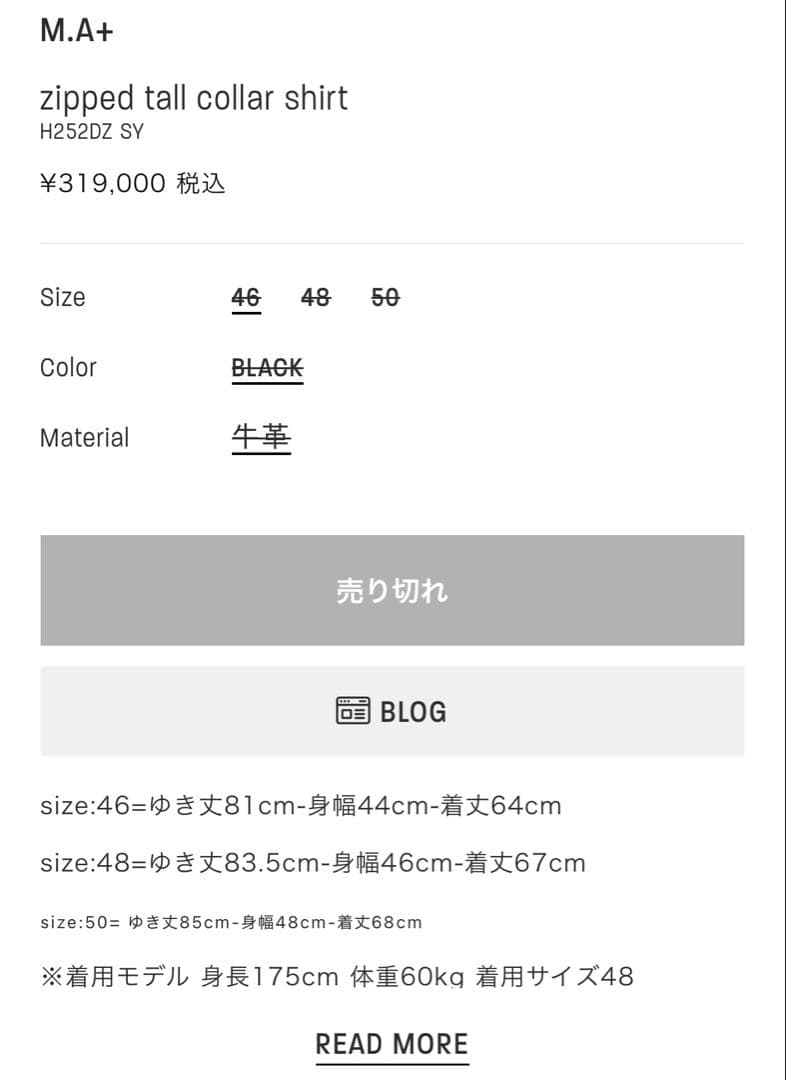Click the product title zipped tall collar shirt
786x1080 pixels.
click(x=193, y=97)
